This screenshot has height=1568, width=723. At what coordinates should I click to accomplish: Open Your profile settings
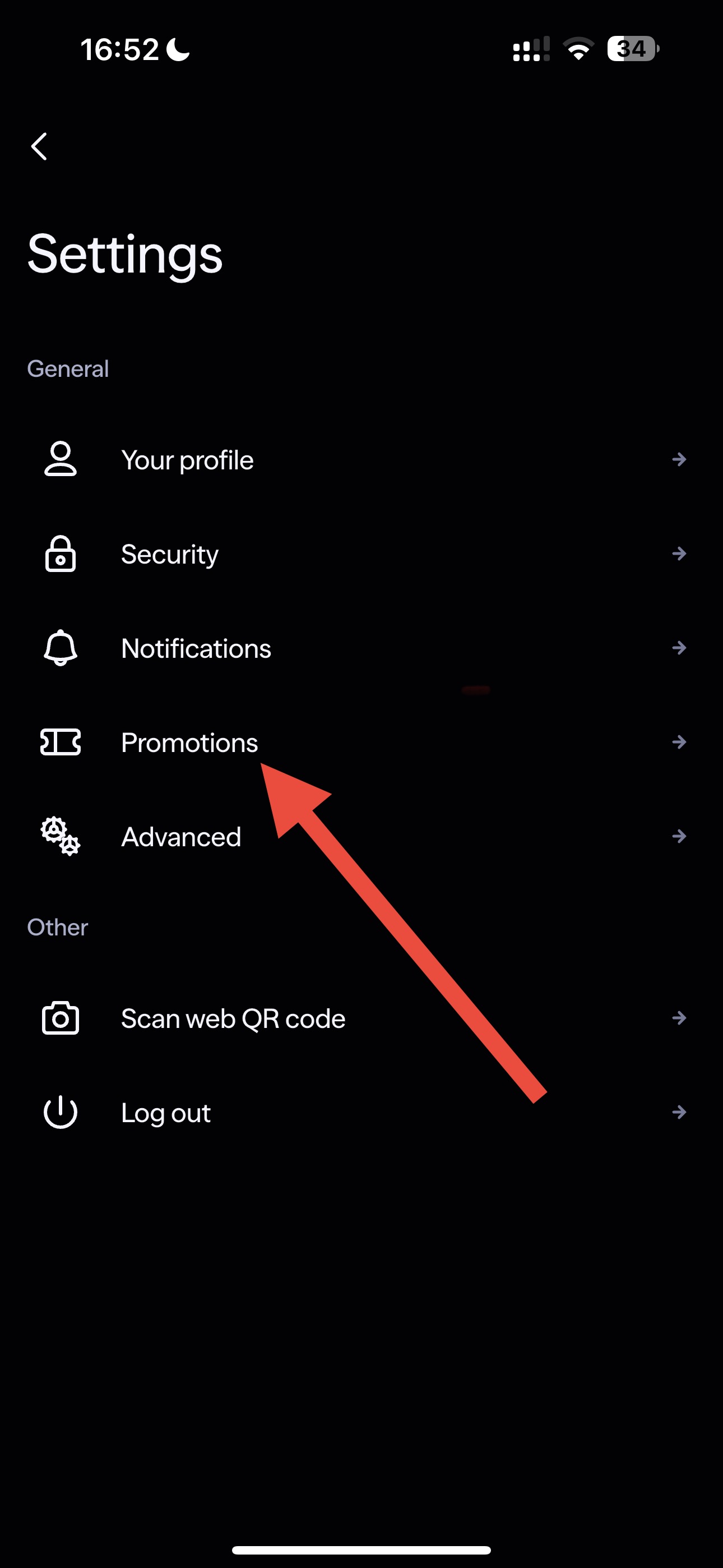click(361, 459)
